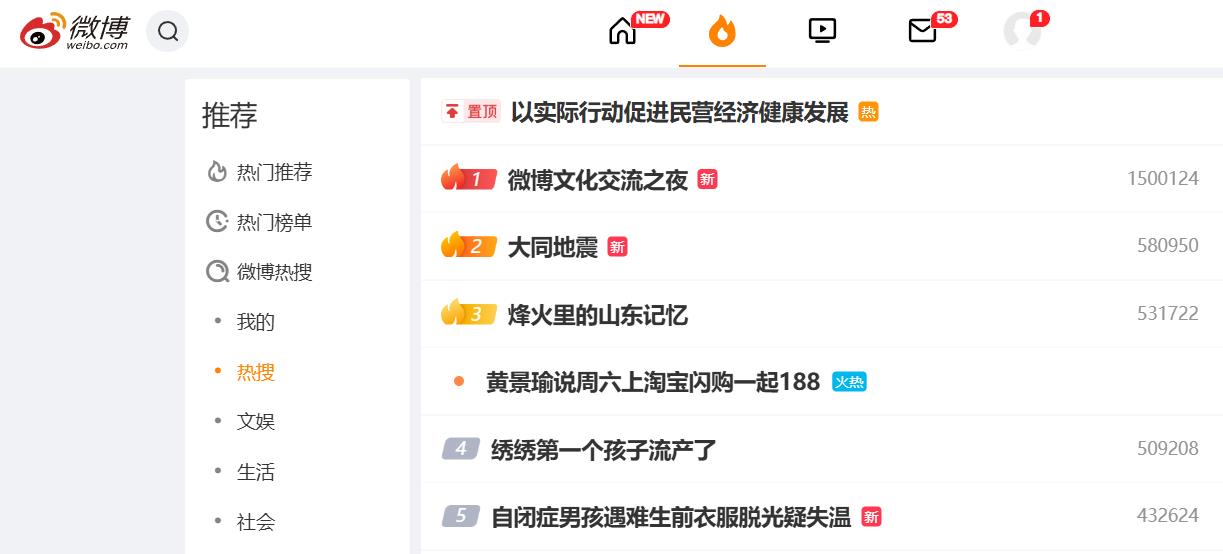Open the profile avatar
Viewport: 1223px width, 554px height.
[x=1022, y=31]
